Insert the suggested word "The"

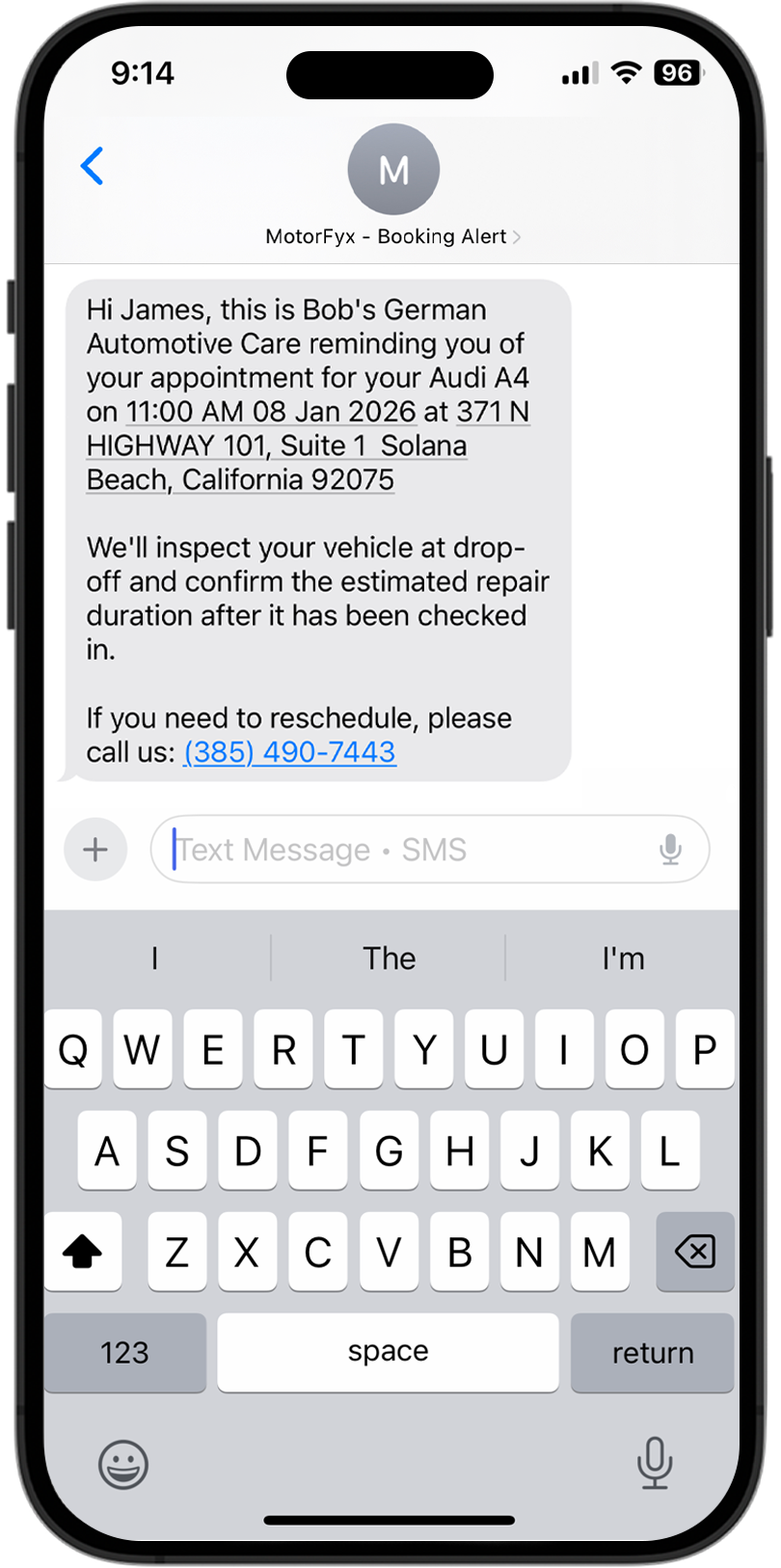tap(389, 959)
